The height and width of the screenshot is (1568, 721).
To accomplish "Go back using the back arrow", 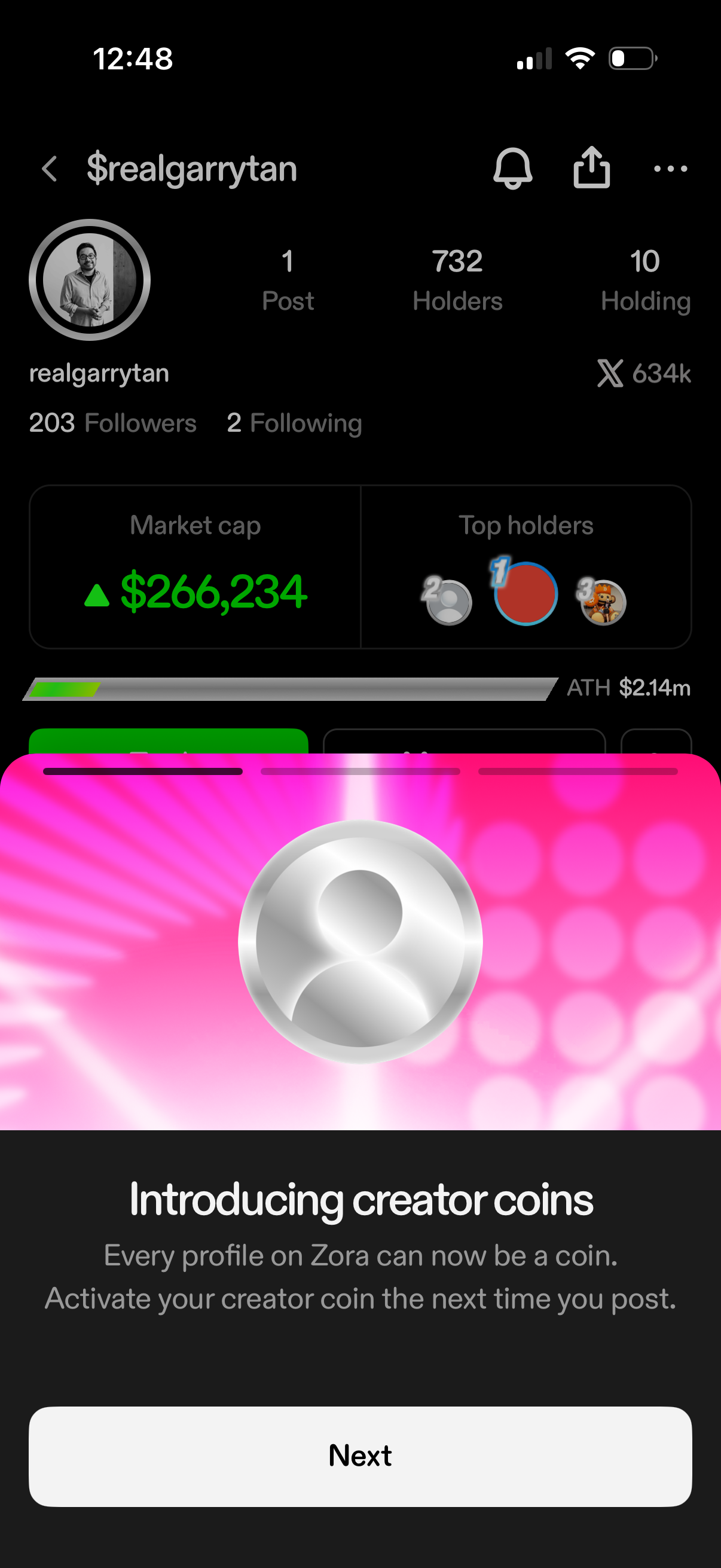I will pyautogui.click(x=50, y=169).
